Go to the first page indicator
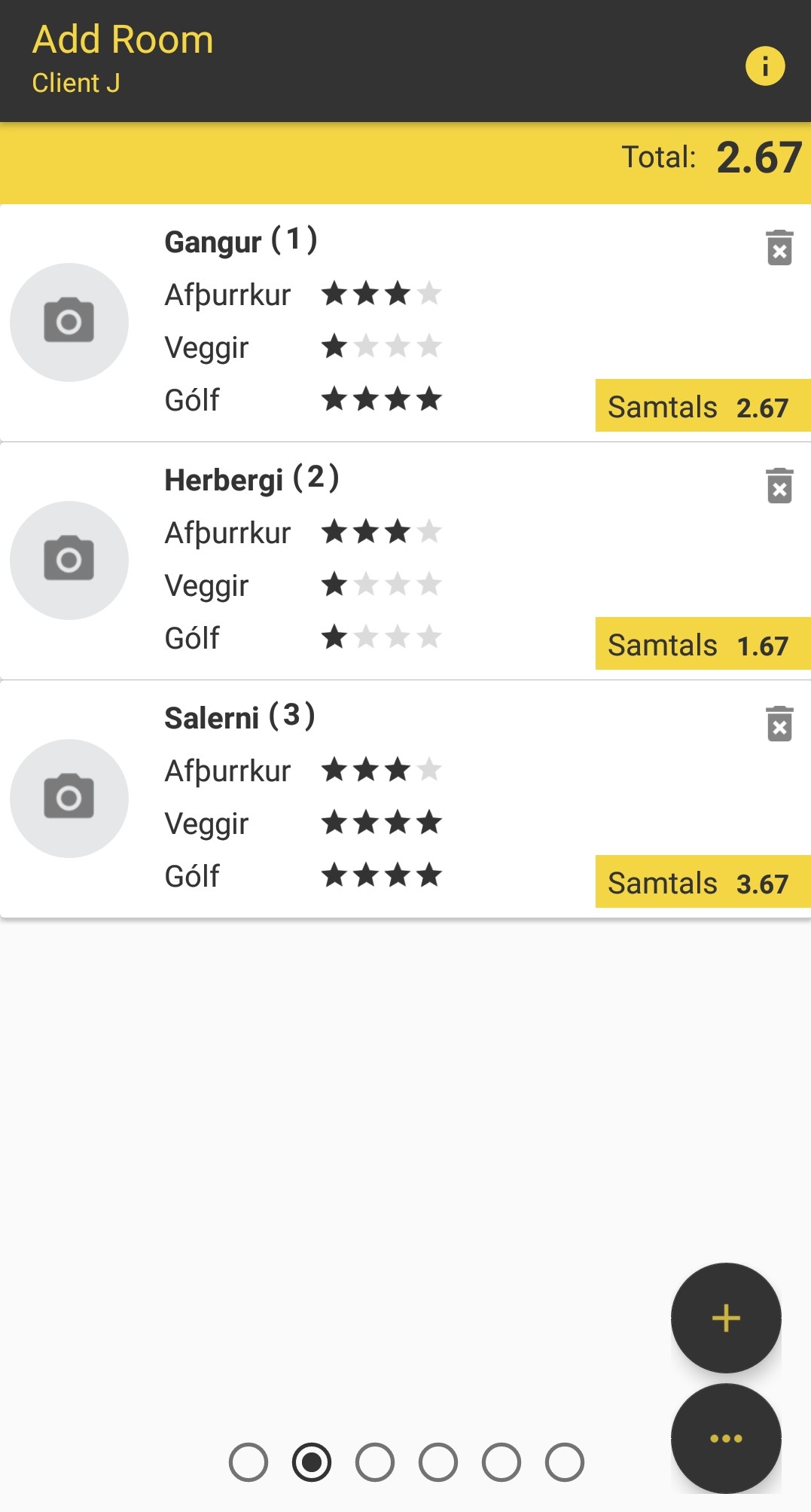The height and width of the screenshot is (1512, 811). tap(248, 1462)
